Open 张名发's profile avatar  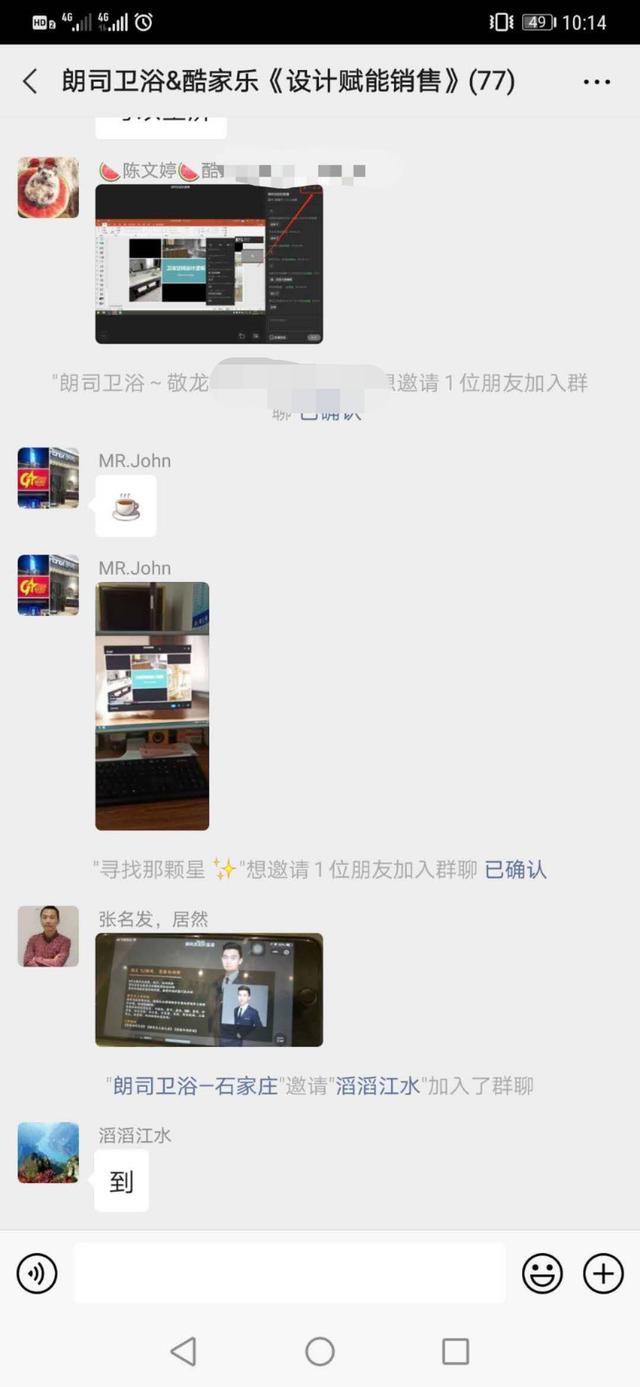[x=48, y=936]
